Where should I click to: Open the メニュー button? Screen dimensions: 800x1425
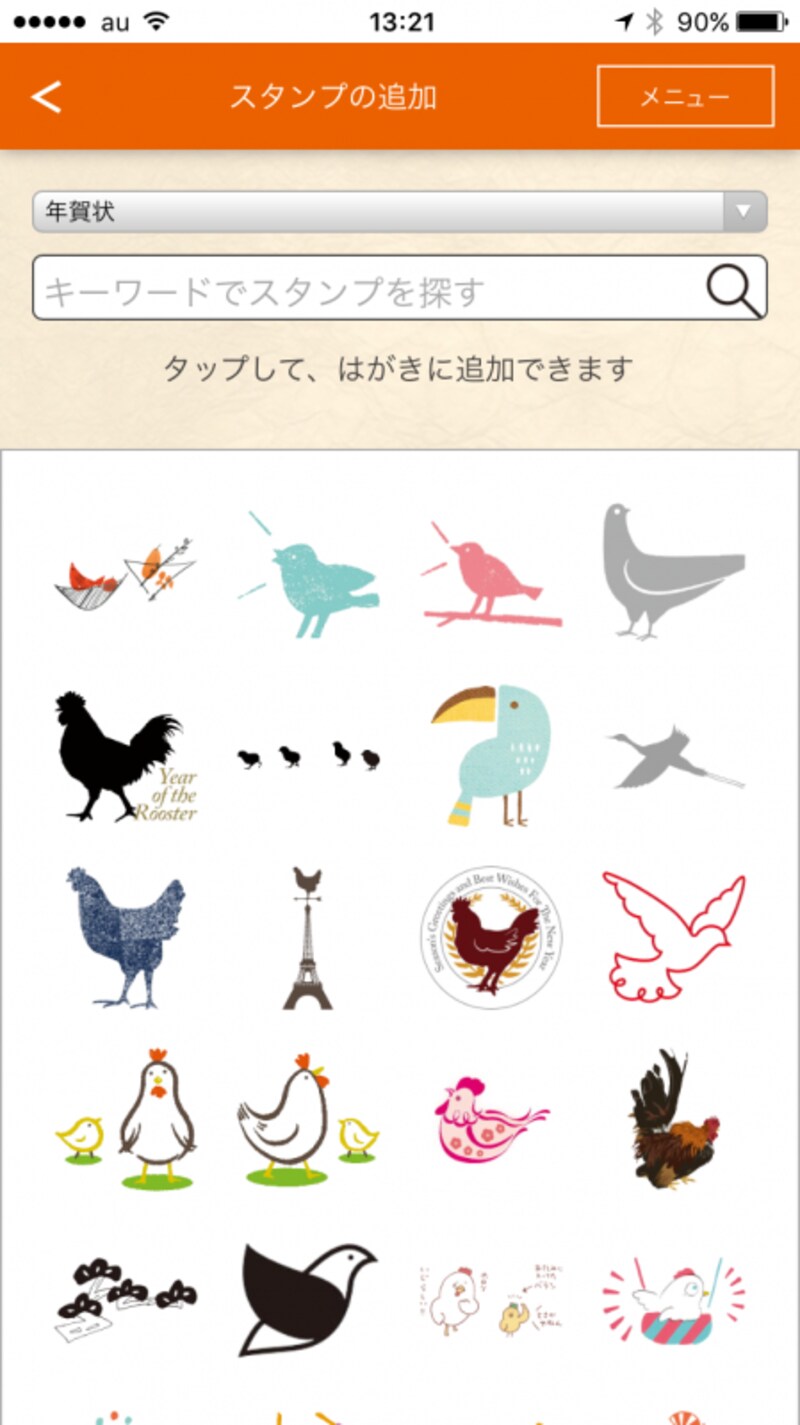click(x=685, y=97)
